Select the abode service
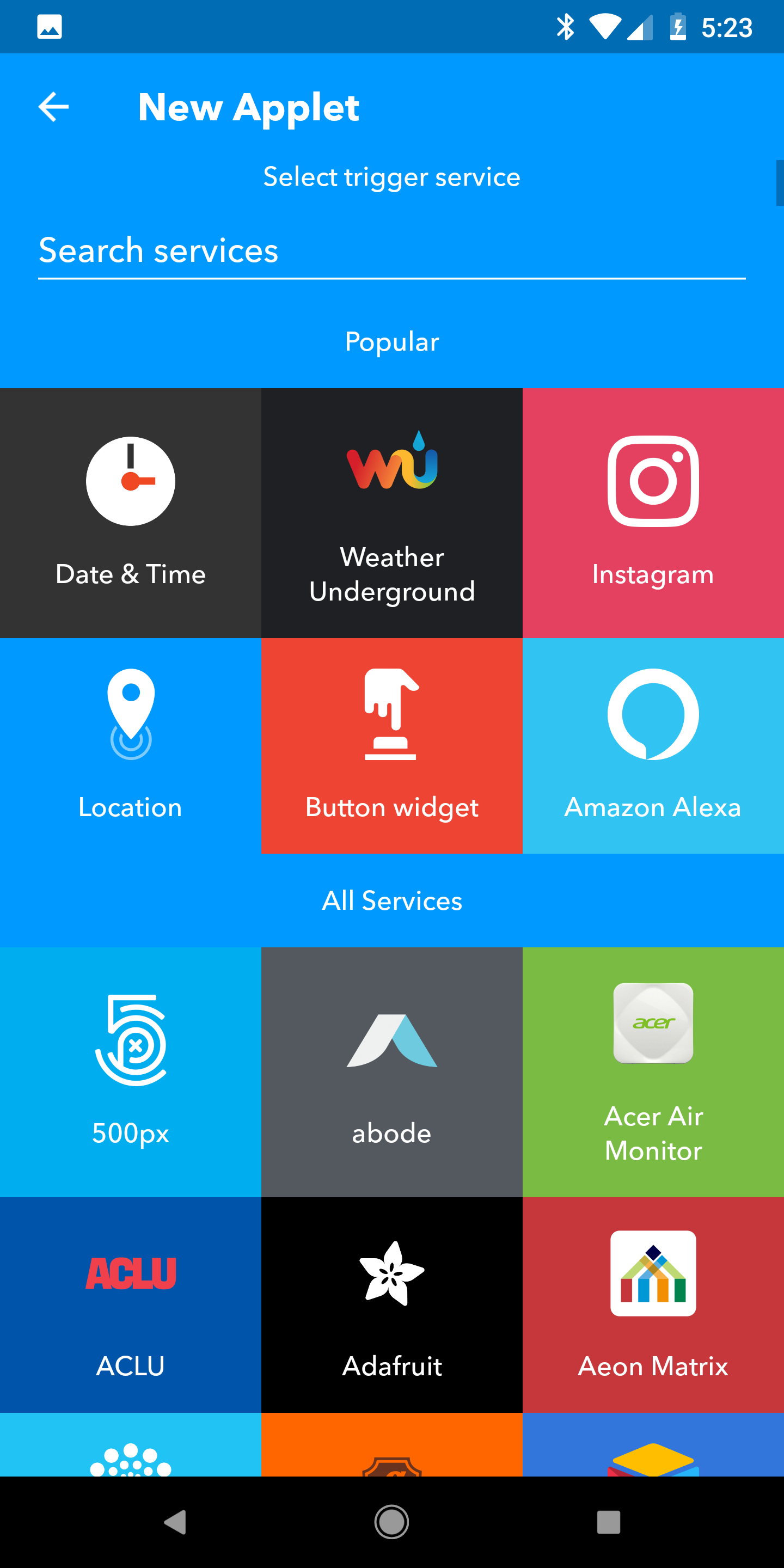Viewport: 784px width, 1568px height. 391,1071
